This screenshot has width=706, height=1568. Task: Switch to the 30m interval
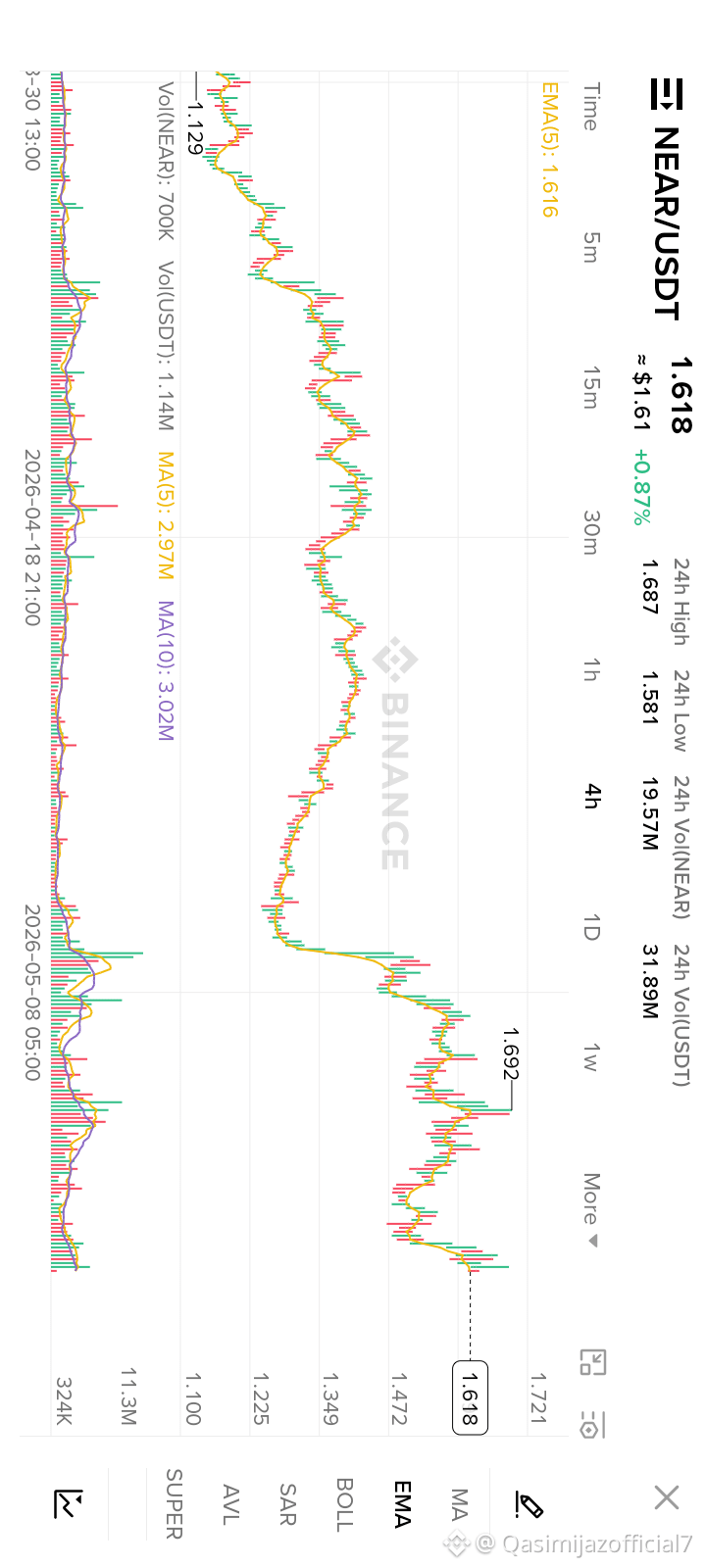[590, 532]
